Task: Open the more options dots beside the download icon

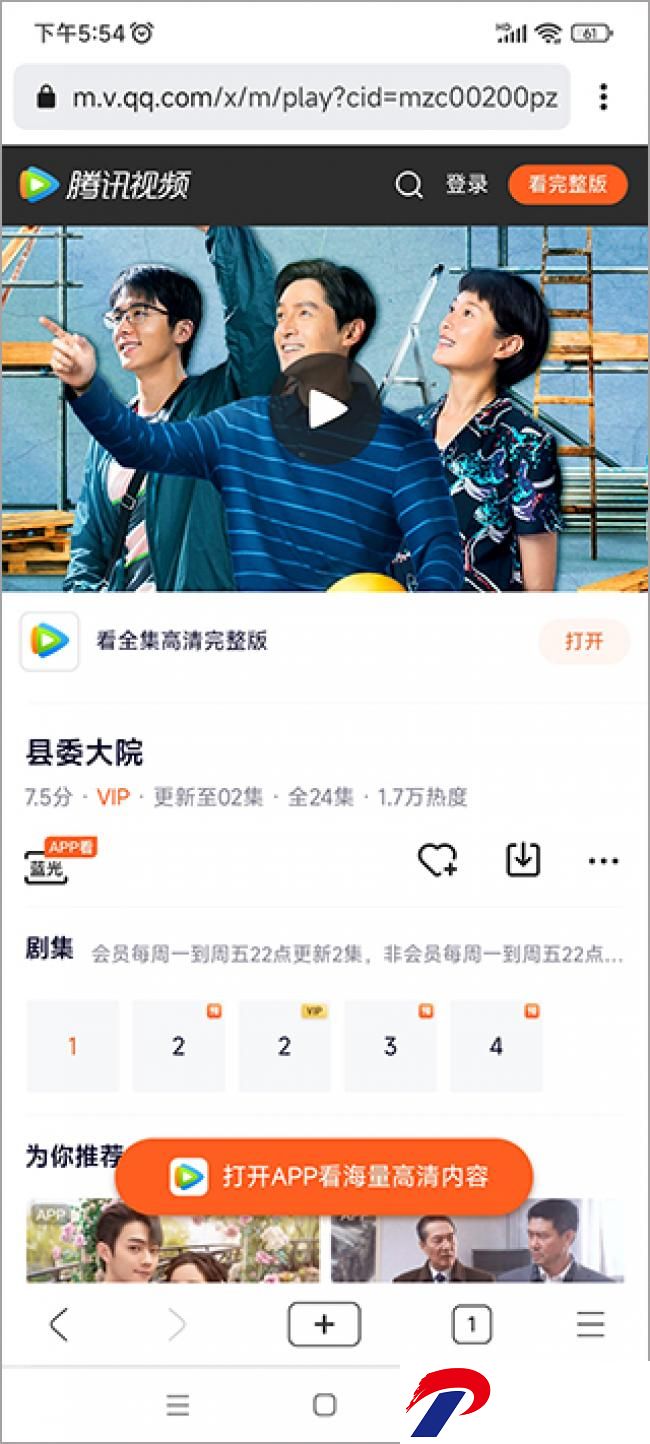Action: [x=603, y=861]
